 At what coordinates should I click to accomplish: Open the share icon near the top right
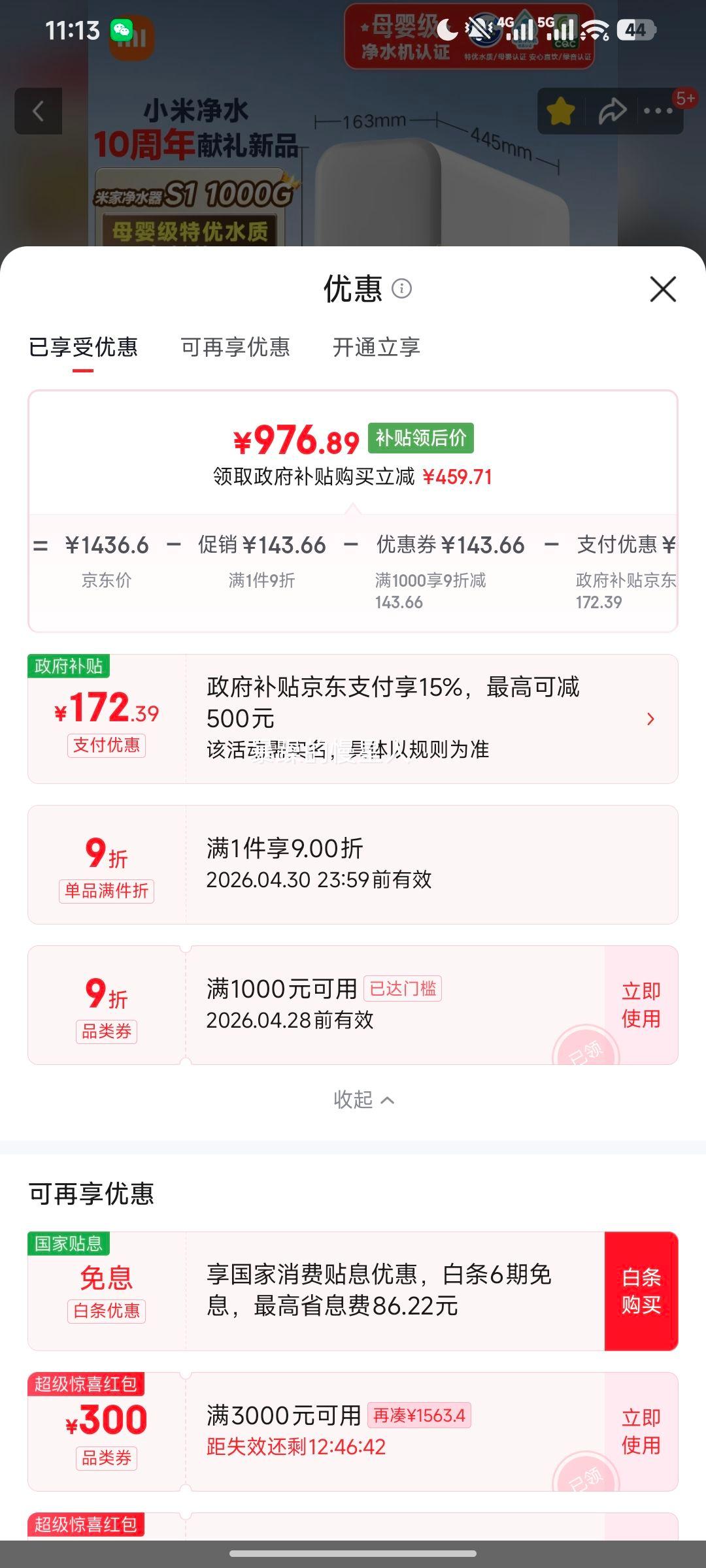tap(613, 111)
